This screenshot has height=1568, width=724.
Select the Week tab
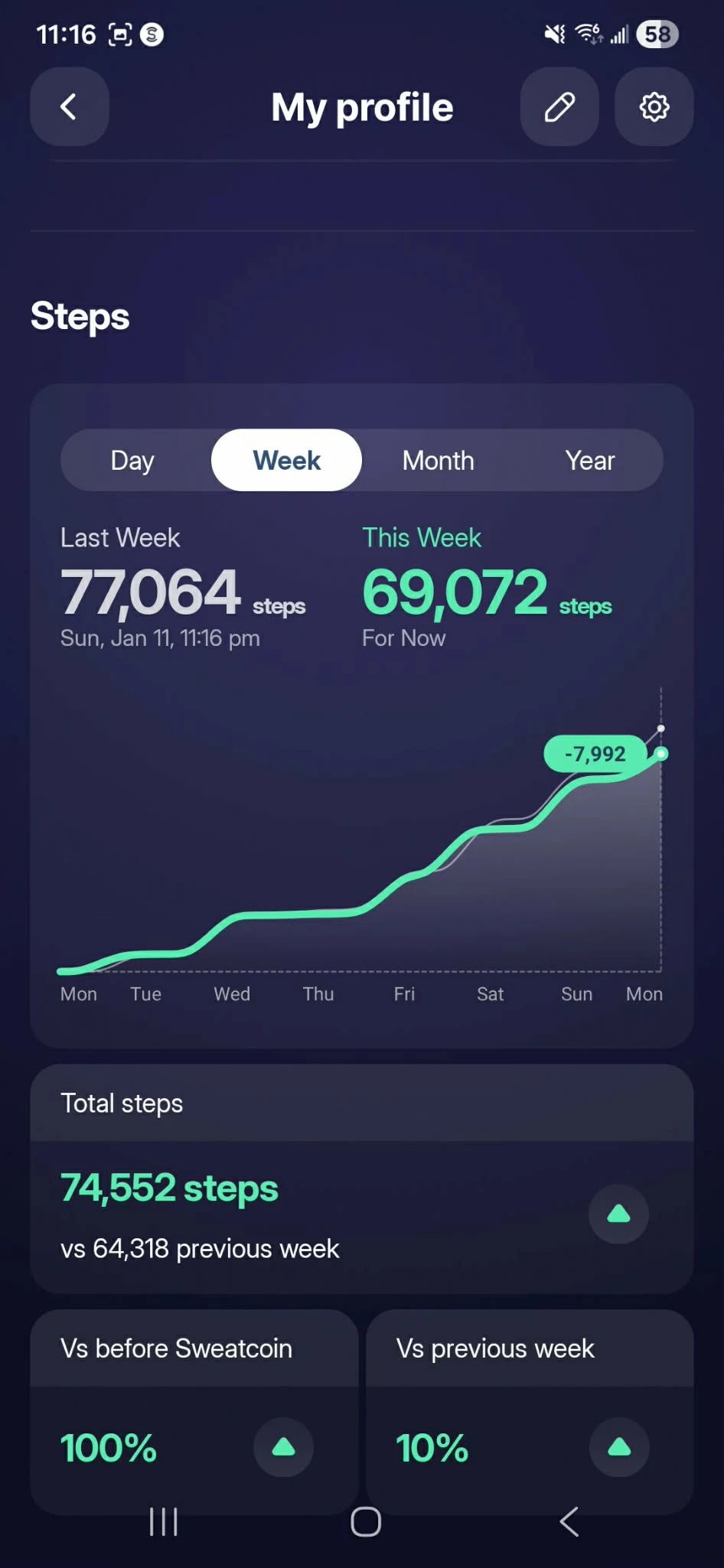point(286,460)
